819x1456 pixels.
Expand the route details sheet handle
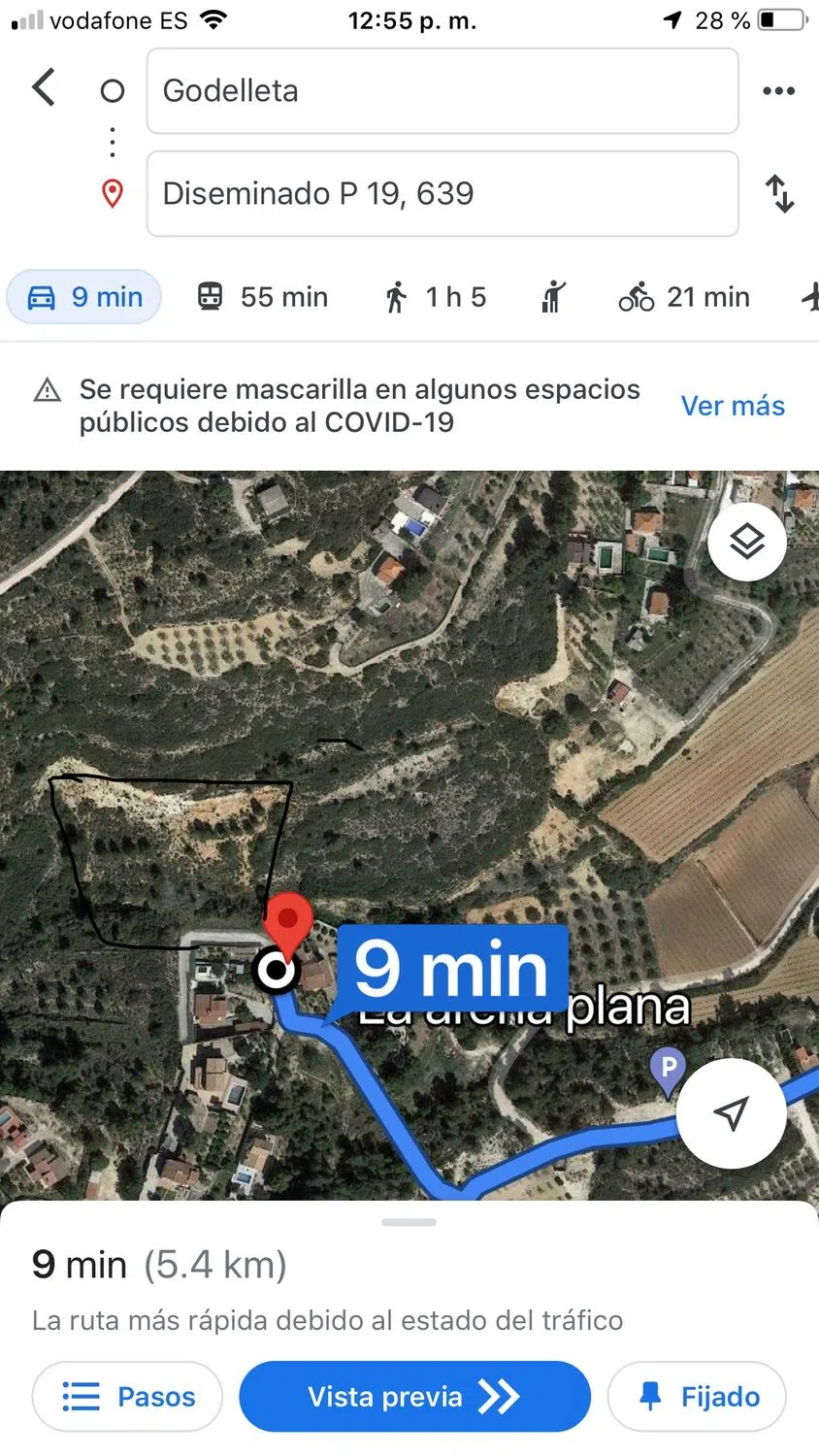(409, 1222)
